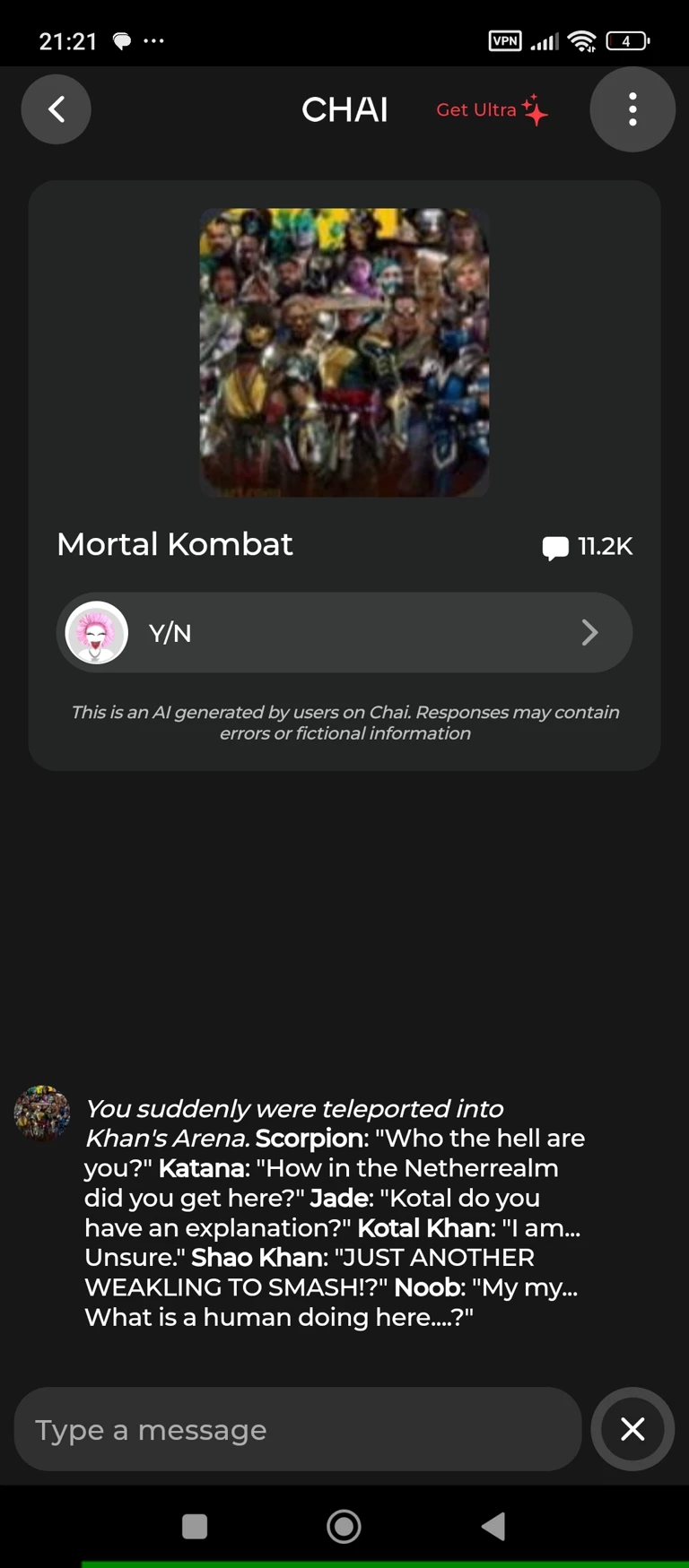Open the three-dot overflow menu

632,109
